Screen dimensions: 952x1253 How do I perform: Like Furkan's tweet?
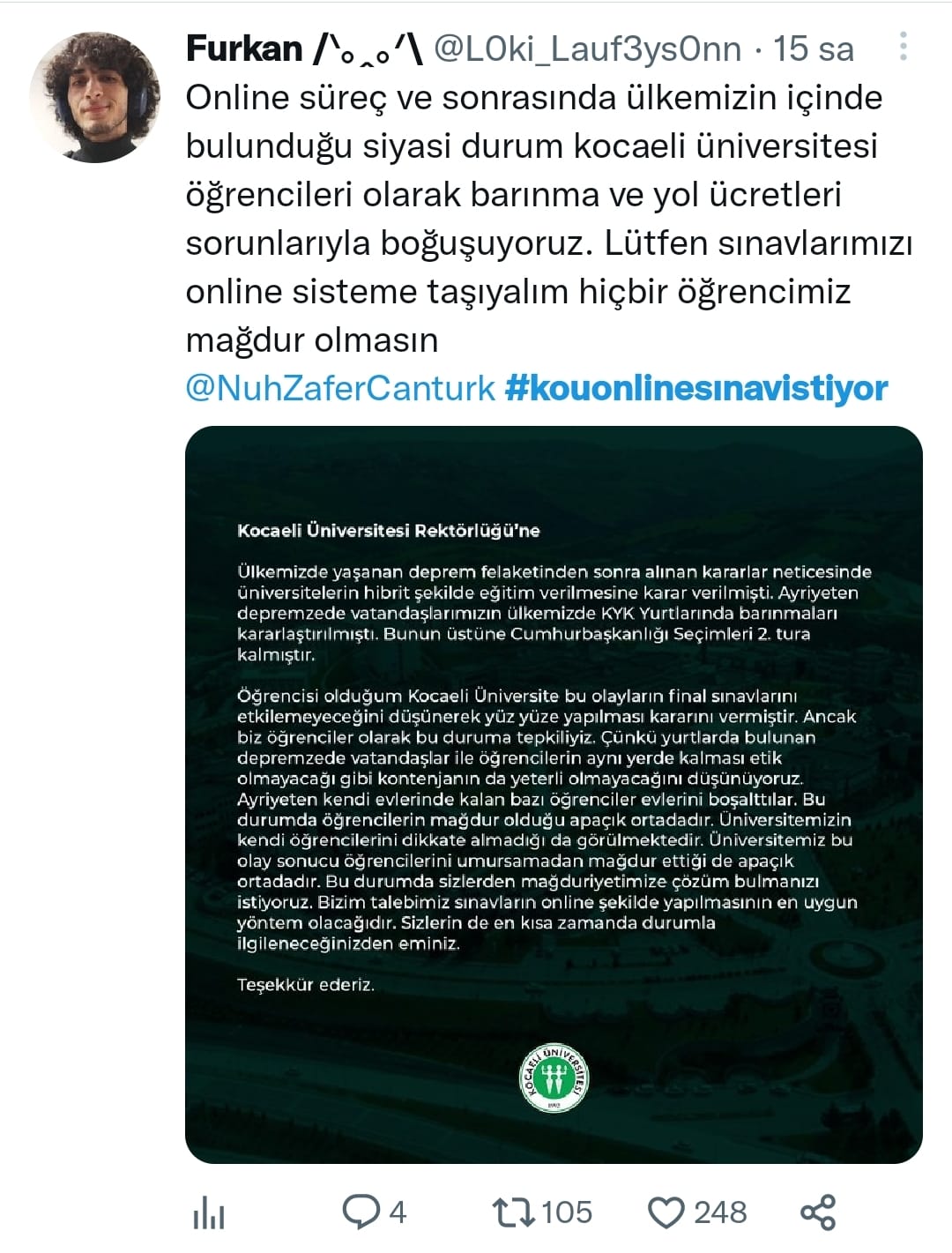[666, 1212]
